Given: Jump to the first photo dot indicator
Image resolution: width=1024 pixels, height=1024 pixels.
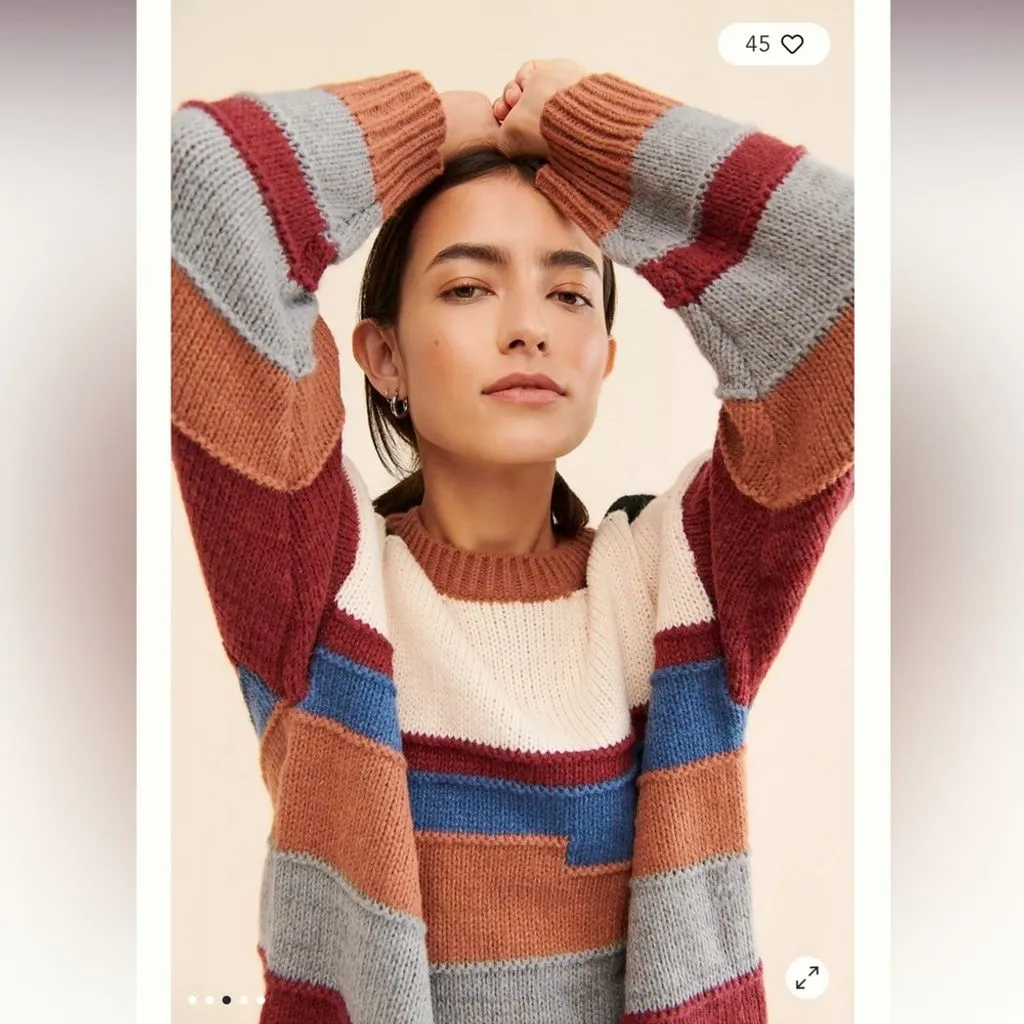Looking at the screenshot, I should 193,1000.
